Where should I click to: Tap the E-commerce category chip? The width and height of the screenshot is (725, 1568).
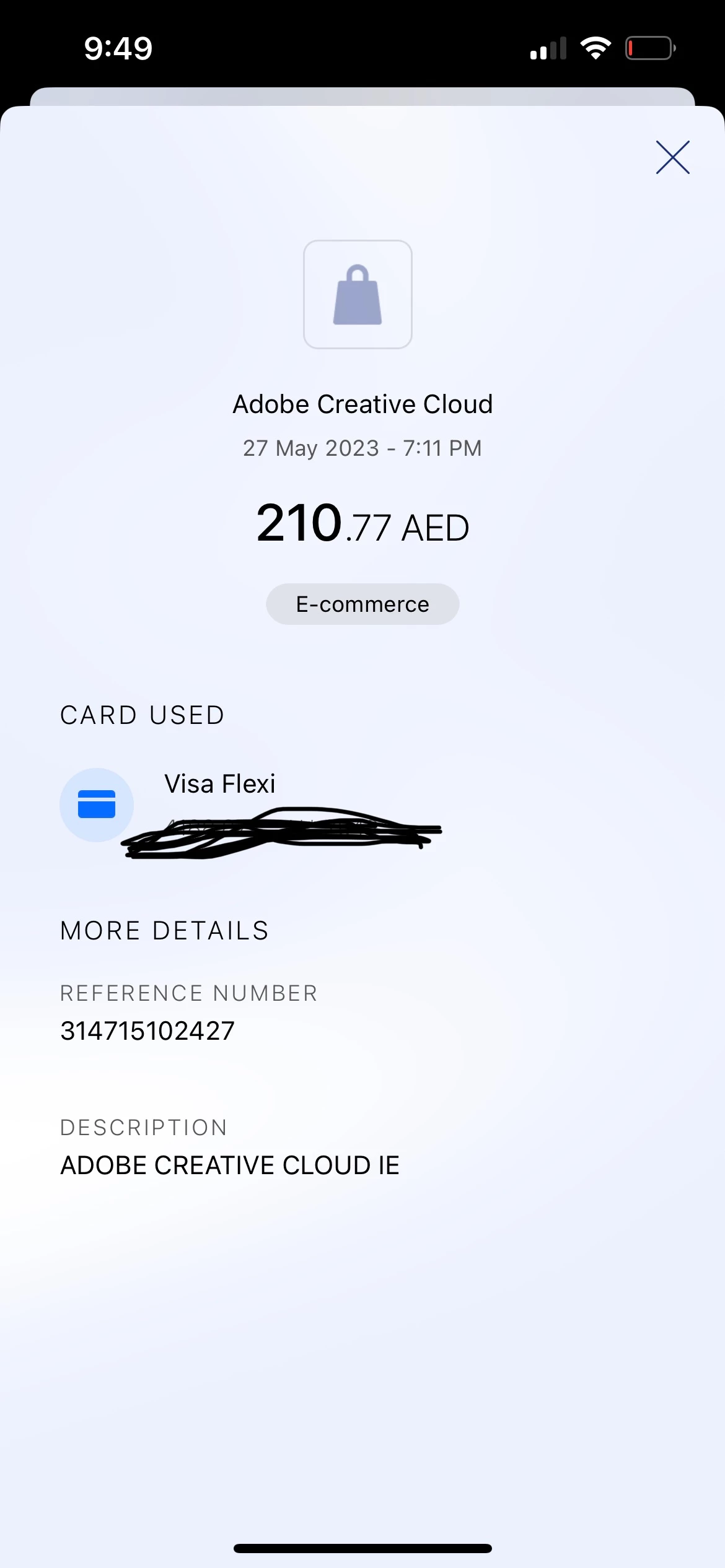click(362, 604)
